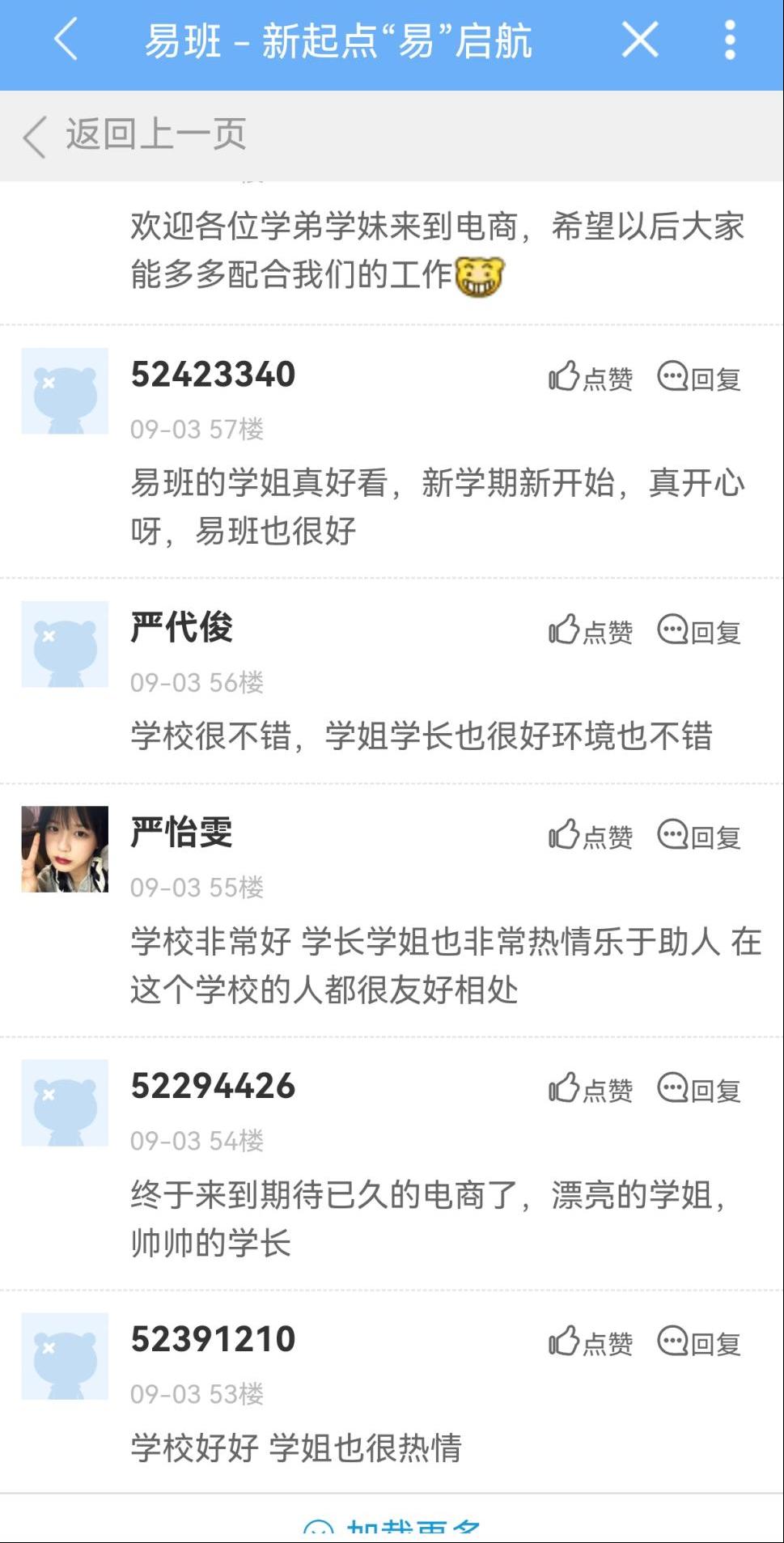Open the three-dot overflow menu

[x=730, y=40]
